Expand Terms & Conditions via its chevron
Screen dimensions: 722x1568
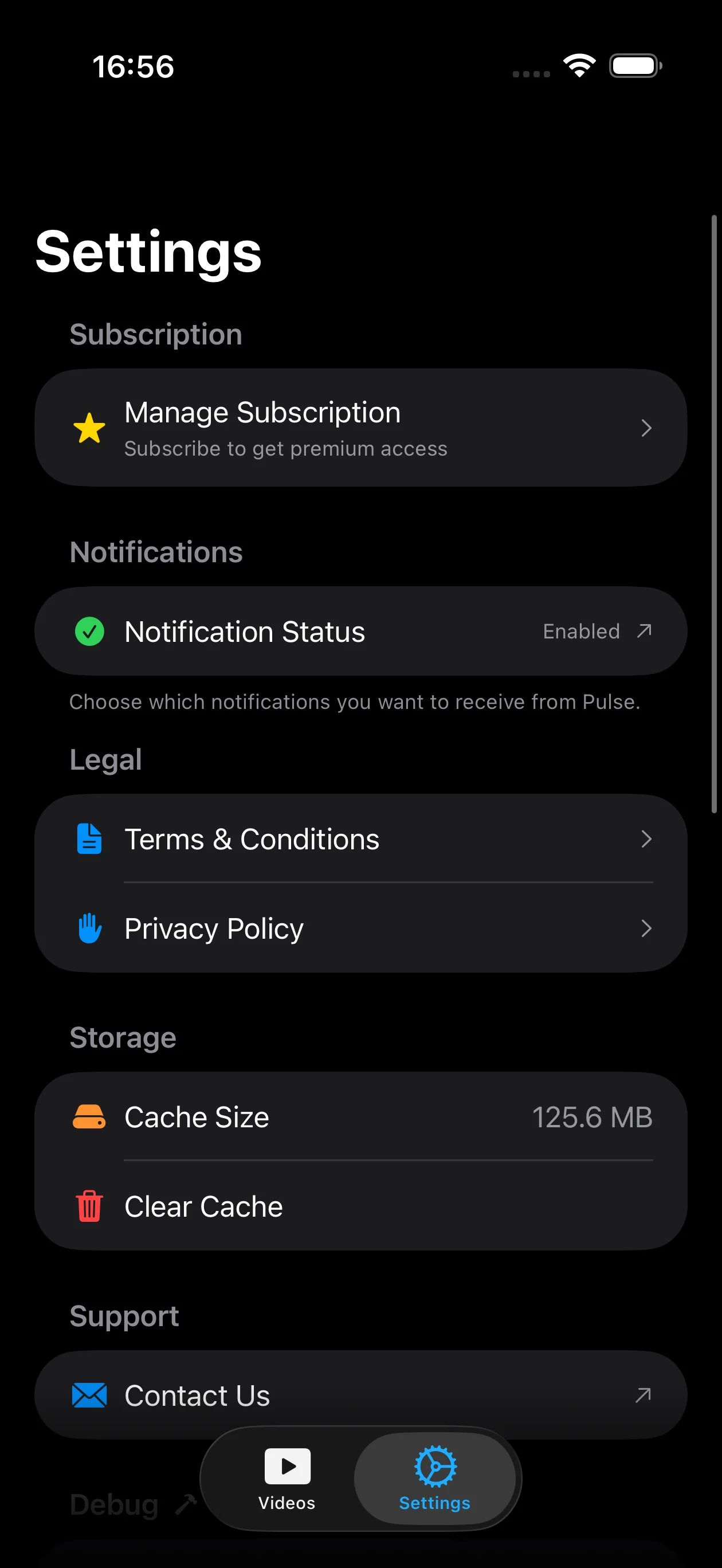[646, 839]
